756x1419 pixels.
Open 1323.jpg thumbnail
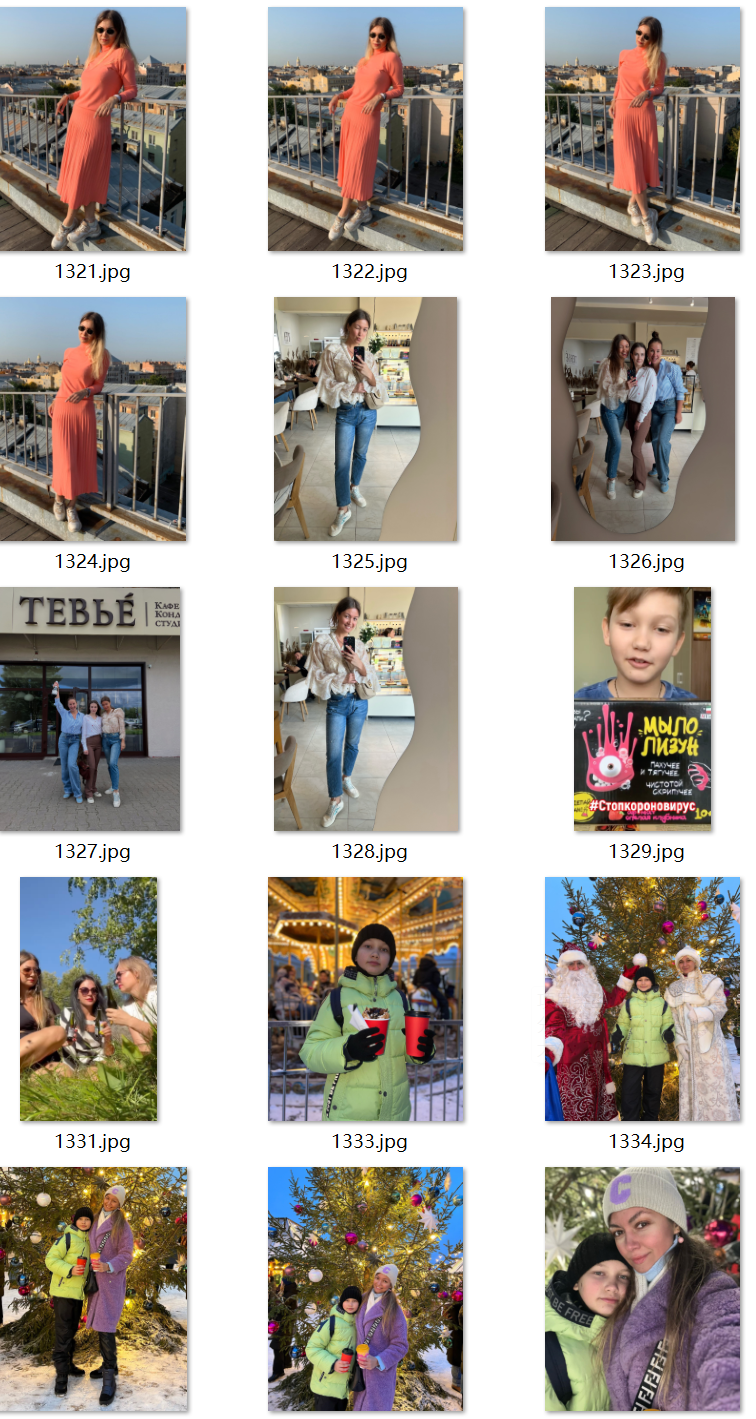(643, 129)
